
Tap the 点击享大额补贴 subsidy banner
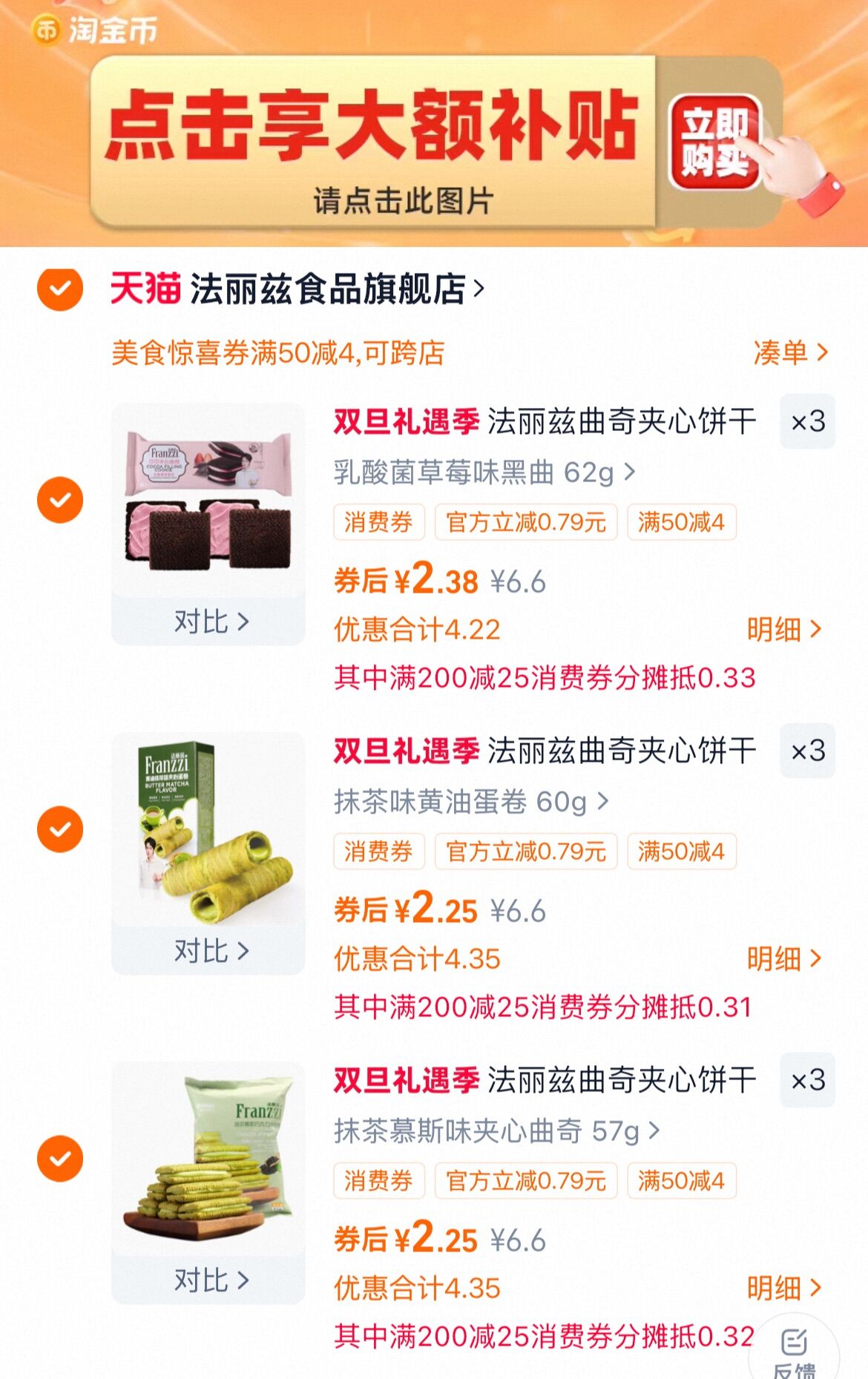click(434, 141)
